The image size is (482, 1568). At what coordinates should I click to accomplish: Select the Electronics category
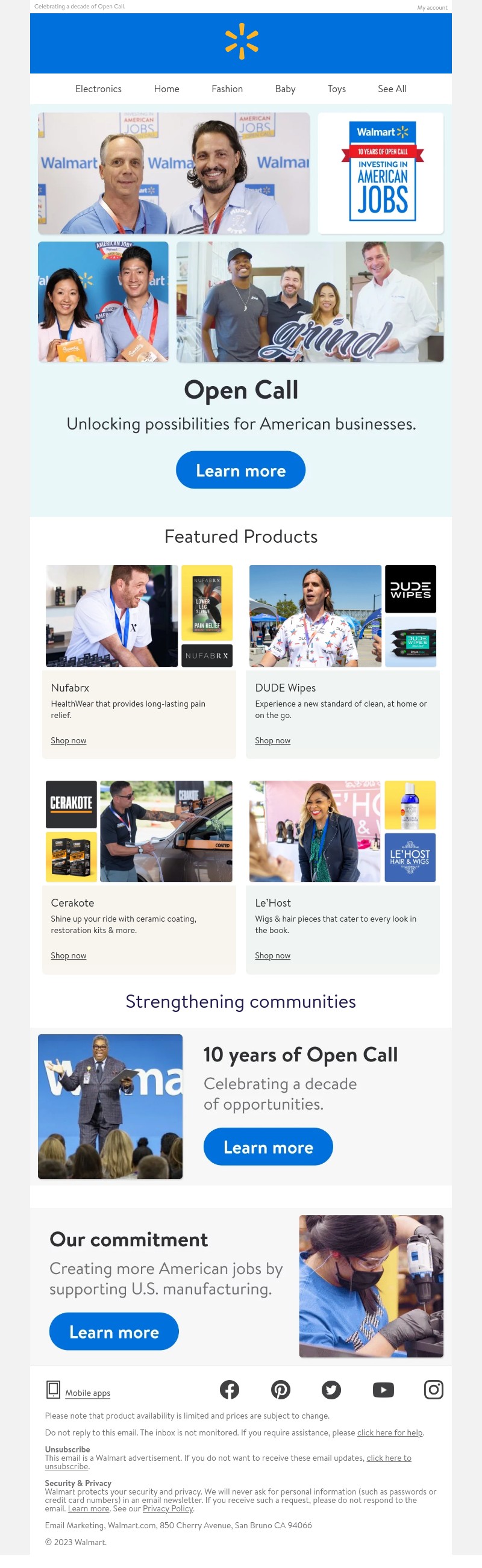click(98, 89)
